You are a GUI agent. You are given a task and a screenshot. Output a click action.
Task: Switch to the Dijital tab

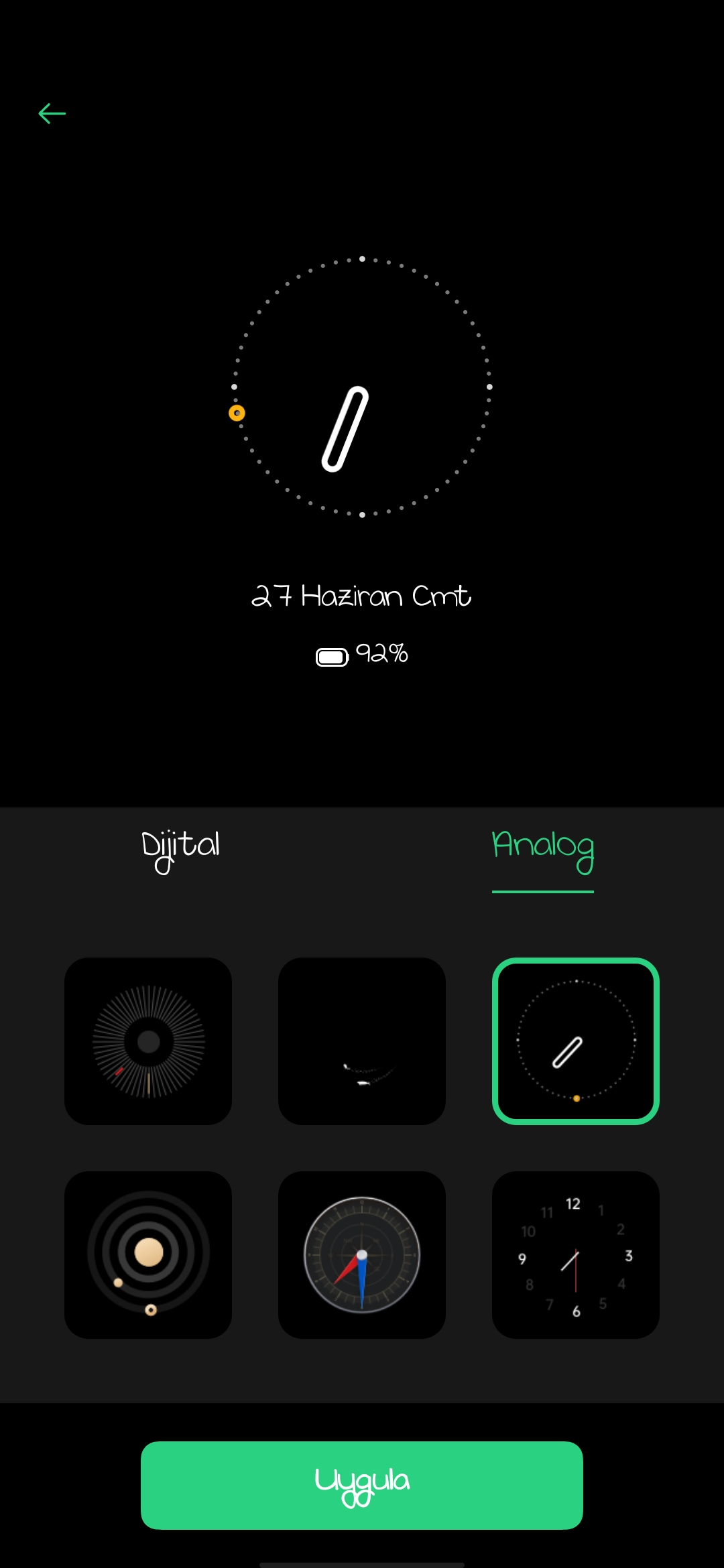[180, 850]
